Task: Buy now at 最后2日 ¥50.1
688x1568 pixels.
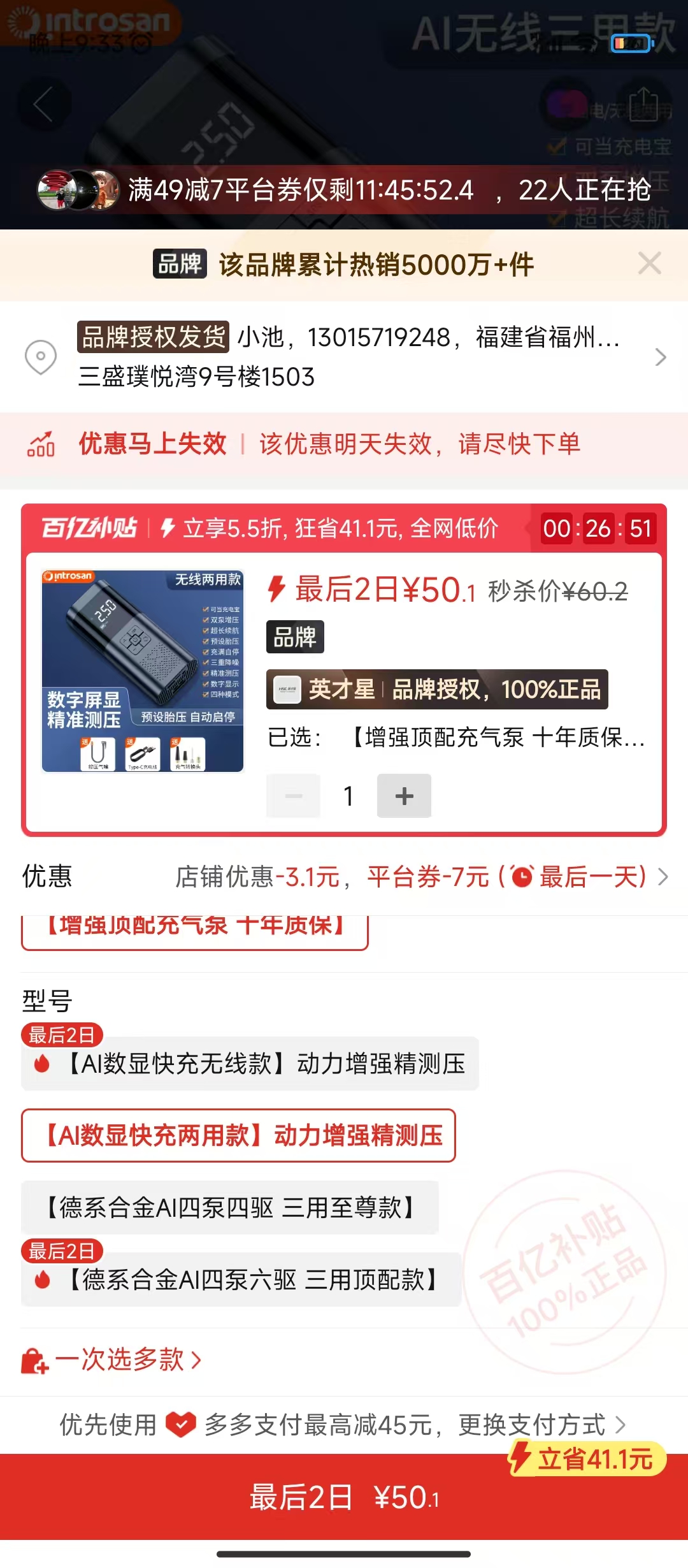Action: pos(344,1497)
